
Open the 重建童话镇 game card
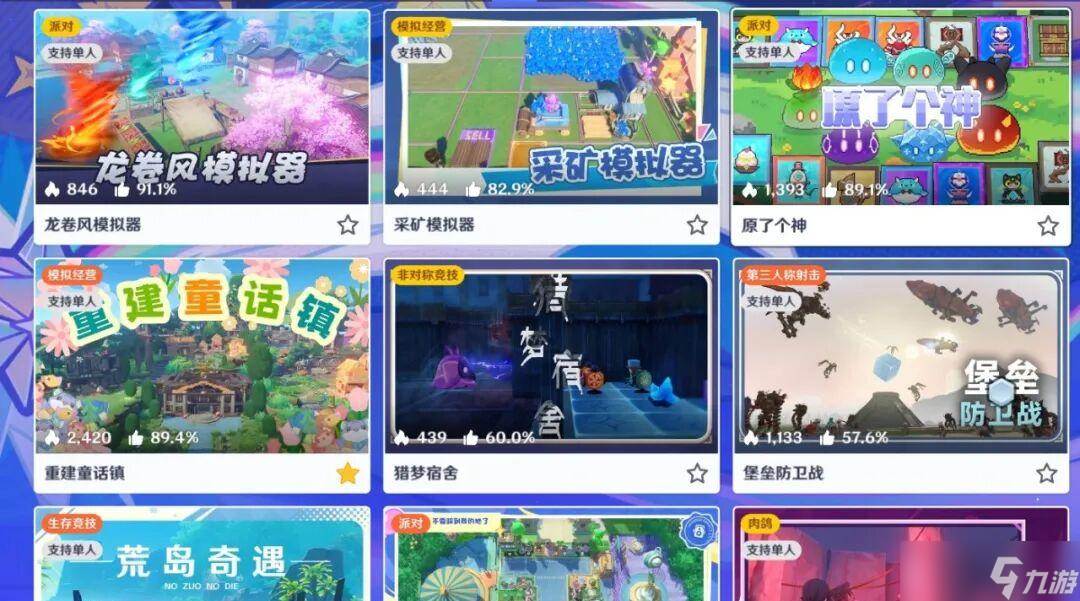201,355
